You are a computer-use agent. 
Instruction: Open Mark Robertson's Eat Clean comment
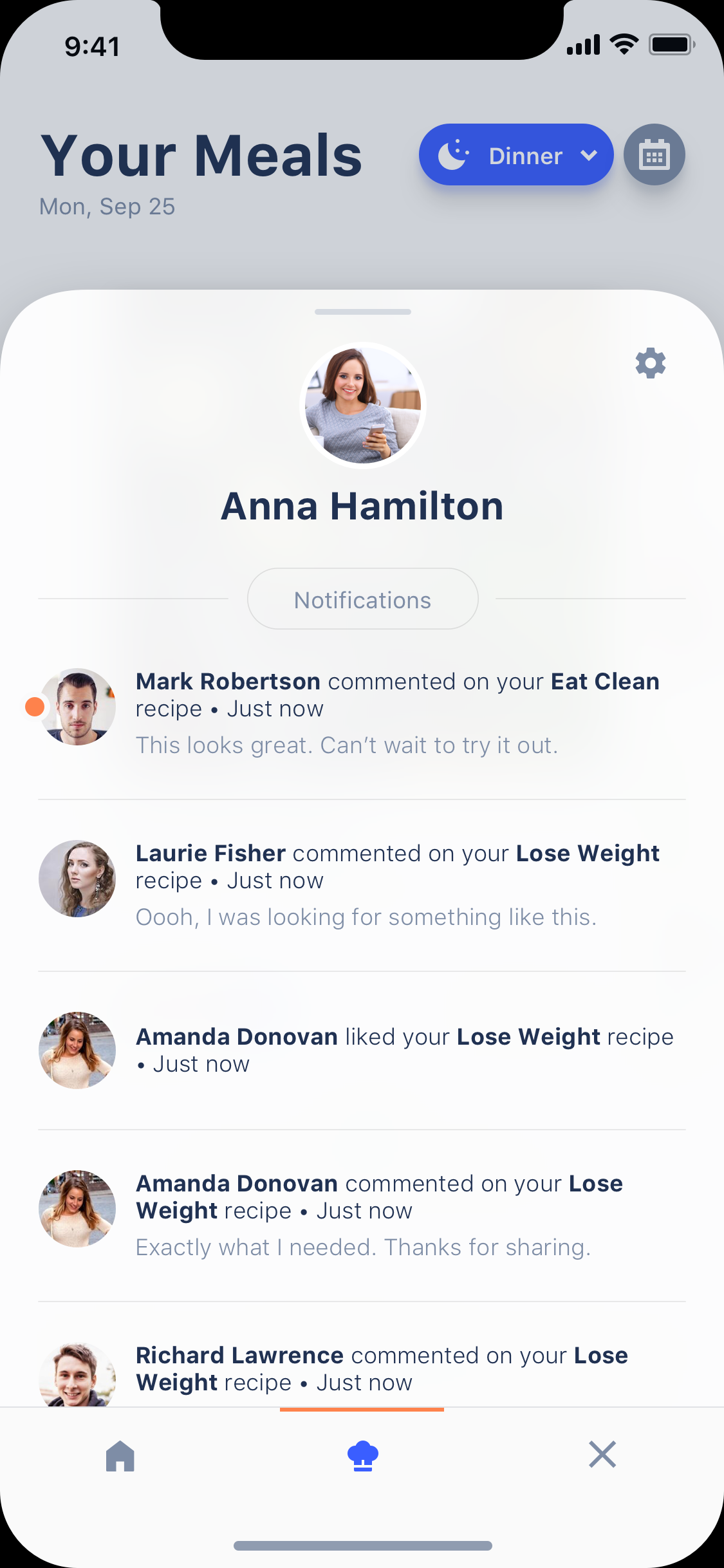pyautogui.click(x=362, y=714)
